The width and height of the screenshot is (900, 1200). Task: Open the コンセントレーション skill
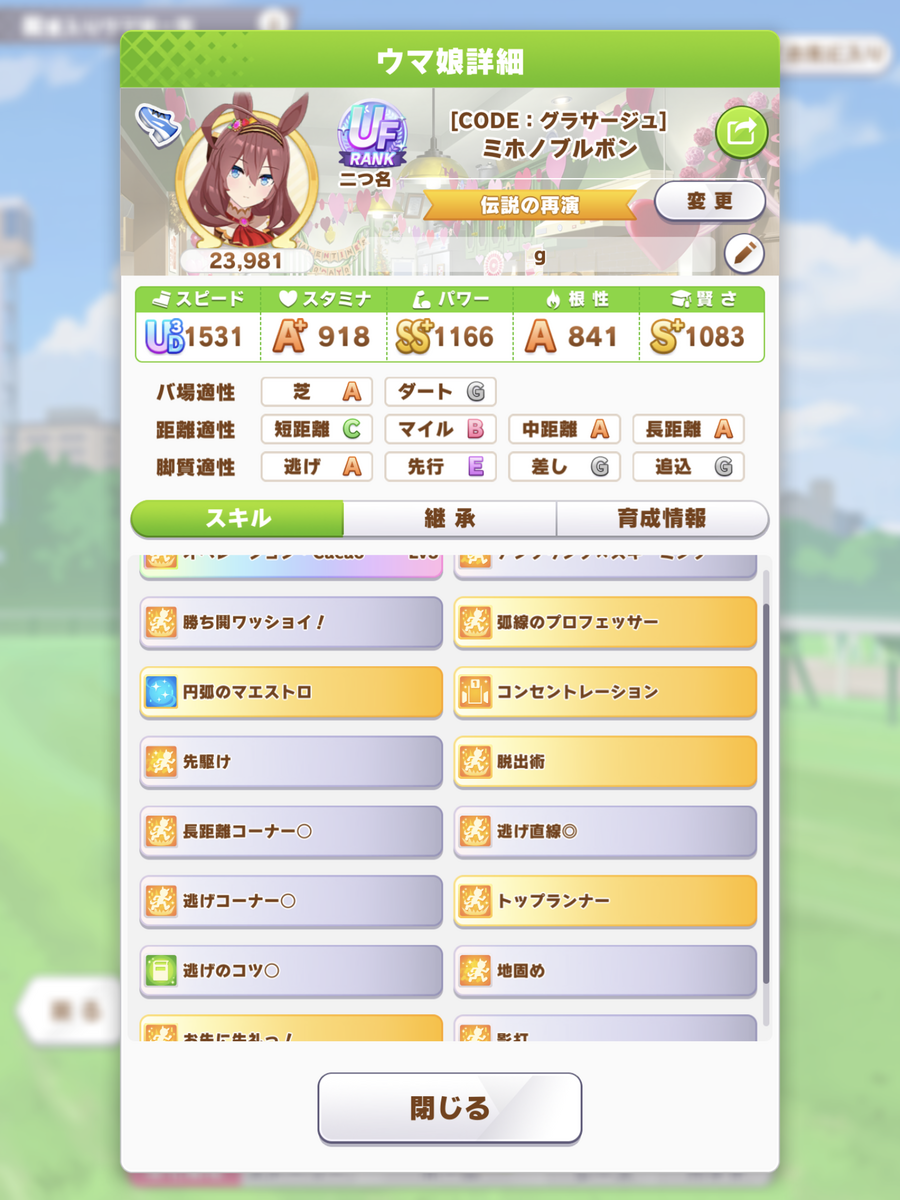tap(605, 692)
